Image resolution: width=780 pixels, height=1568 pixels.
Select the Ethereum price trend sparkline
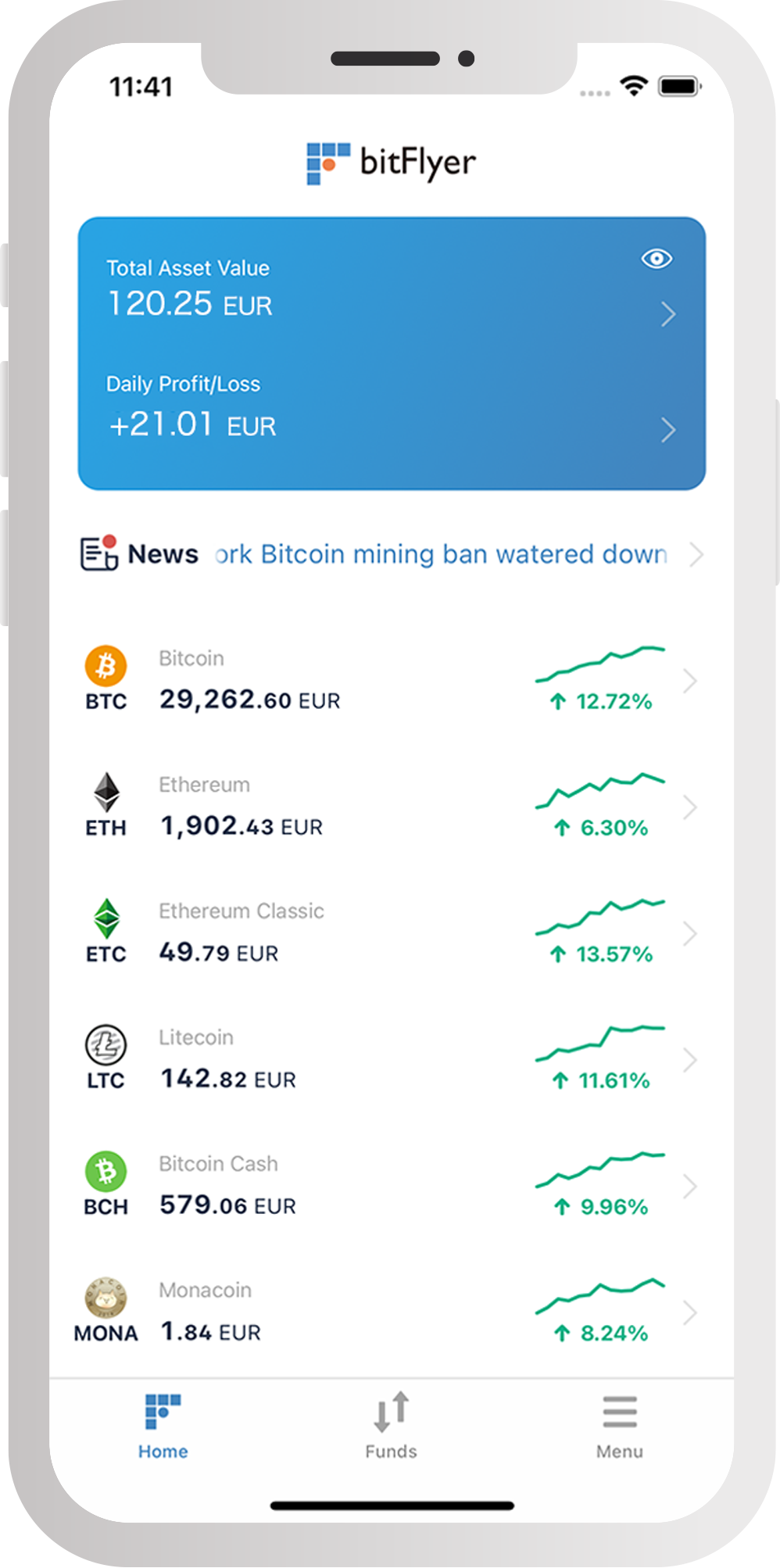click(x=602, y=789)
